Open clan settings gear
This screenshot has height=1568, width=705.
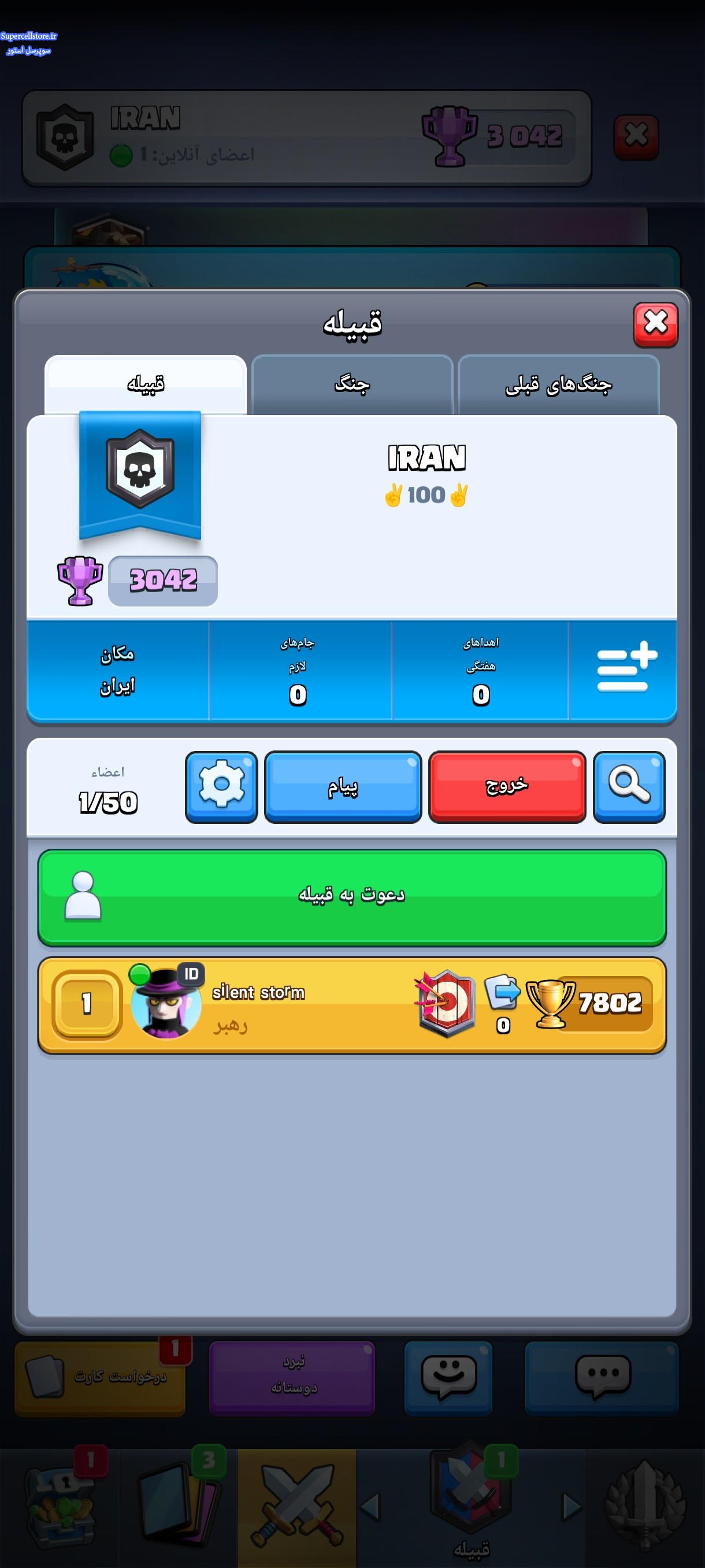(x=221, y=786)
